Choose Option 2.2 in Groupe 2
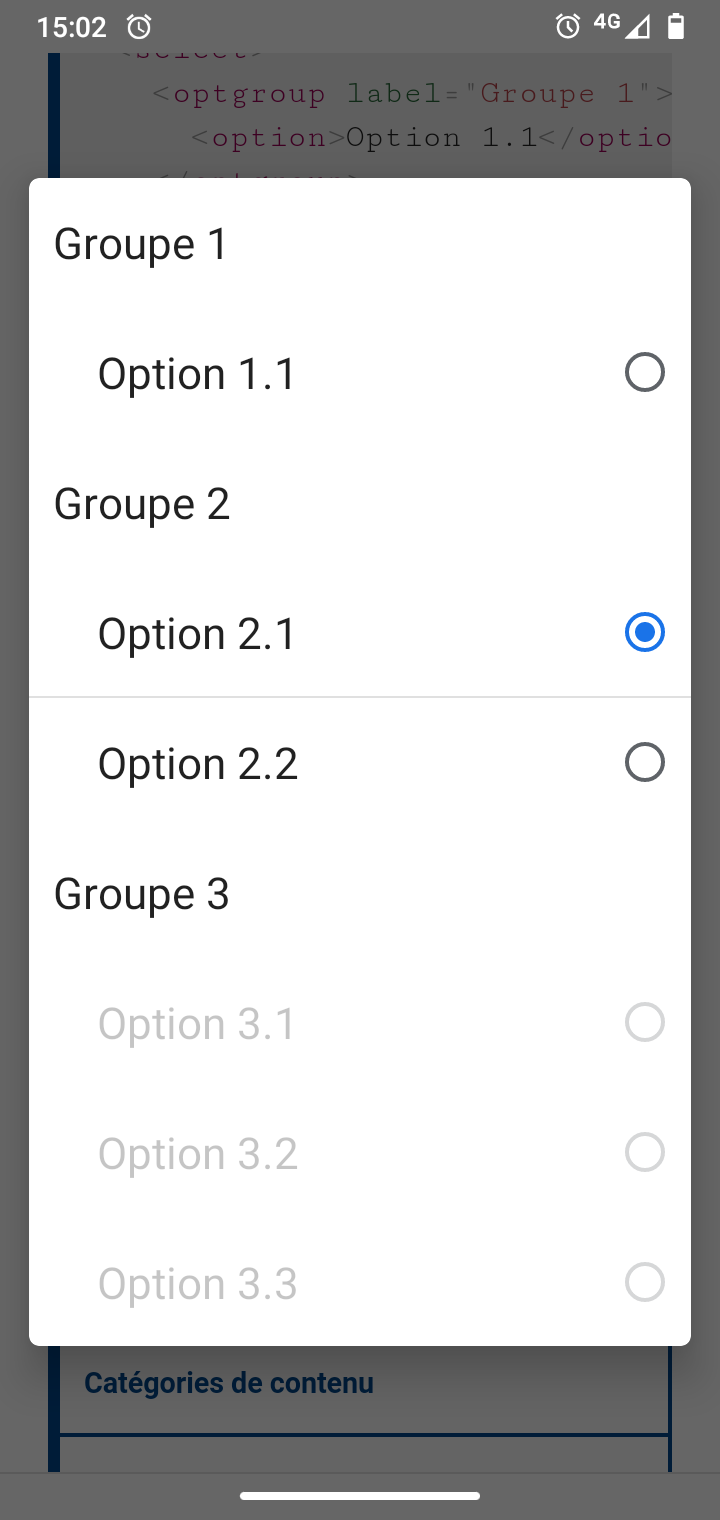720x1520 pixels. (645, 762)
